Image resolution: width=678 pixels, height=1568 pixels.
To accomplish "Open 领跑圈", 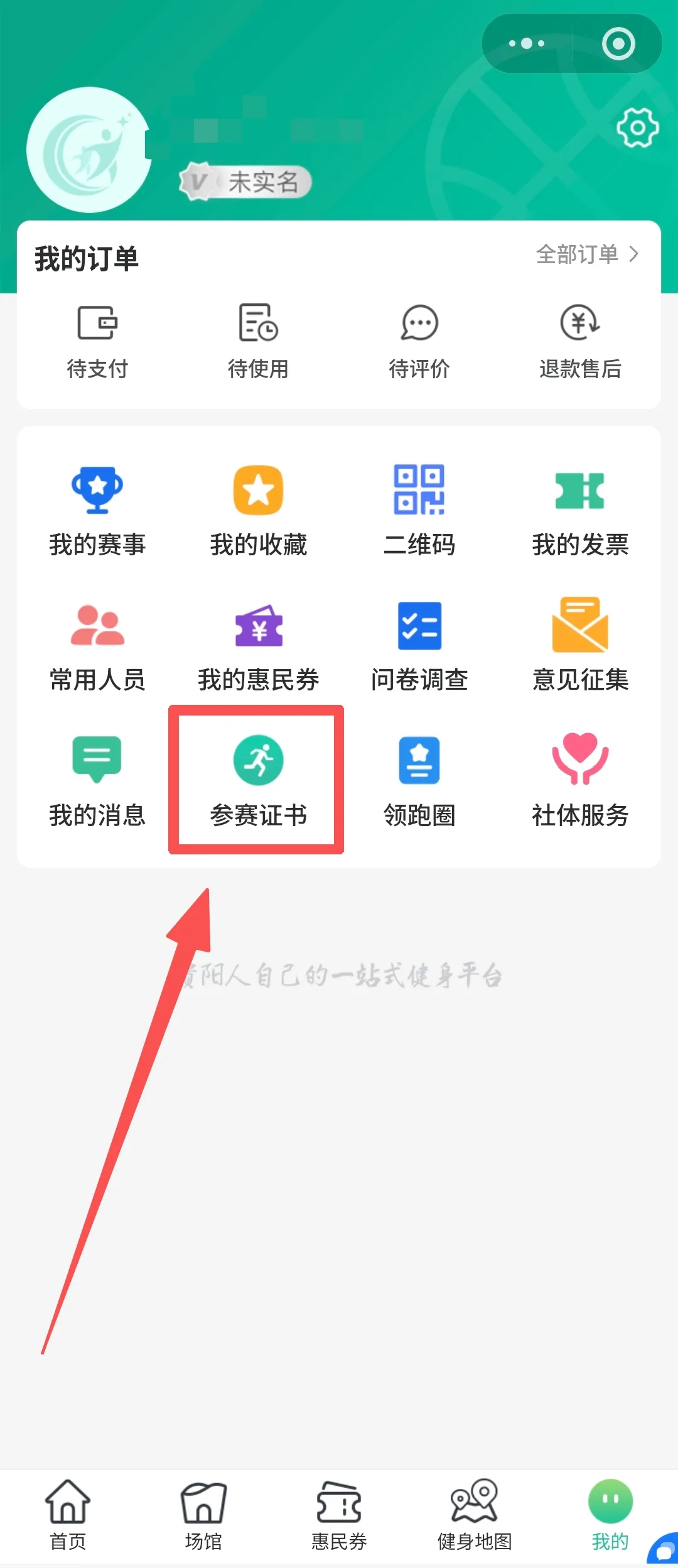I will coord(419,782).
